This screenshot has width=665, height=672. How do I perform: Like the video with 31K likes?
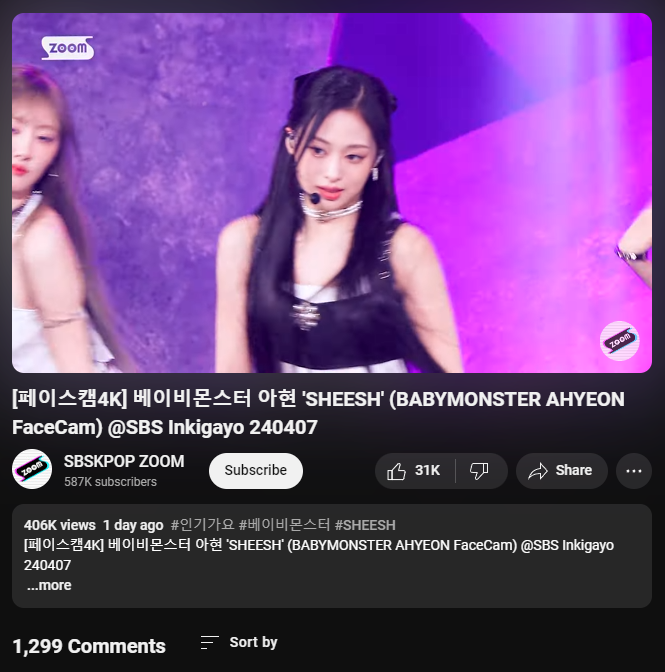point(414,470)
